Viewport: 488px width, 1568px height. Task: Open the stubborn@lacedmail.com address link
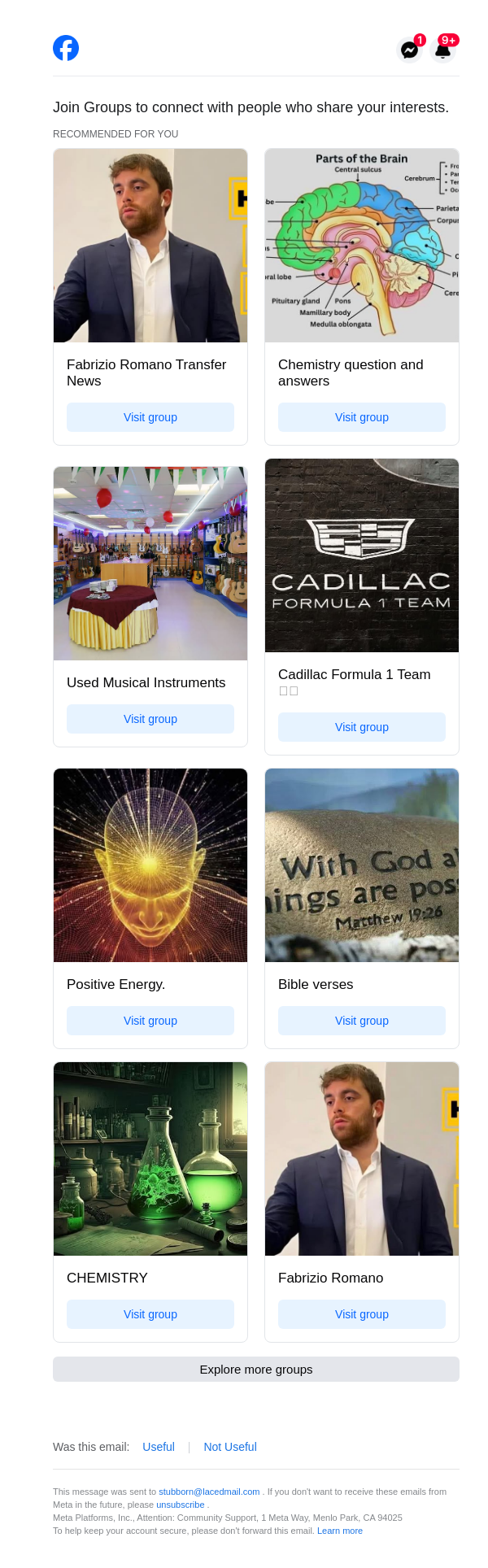tap(209, 1492)
